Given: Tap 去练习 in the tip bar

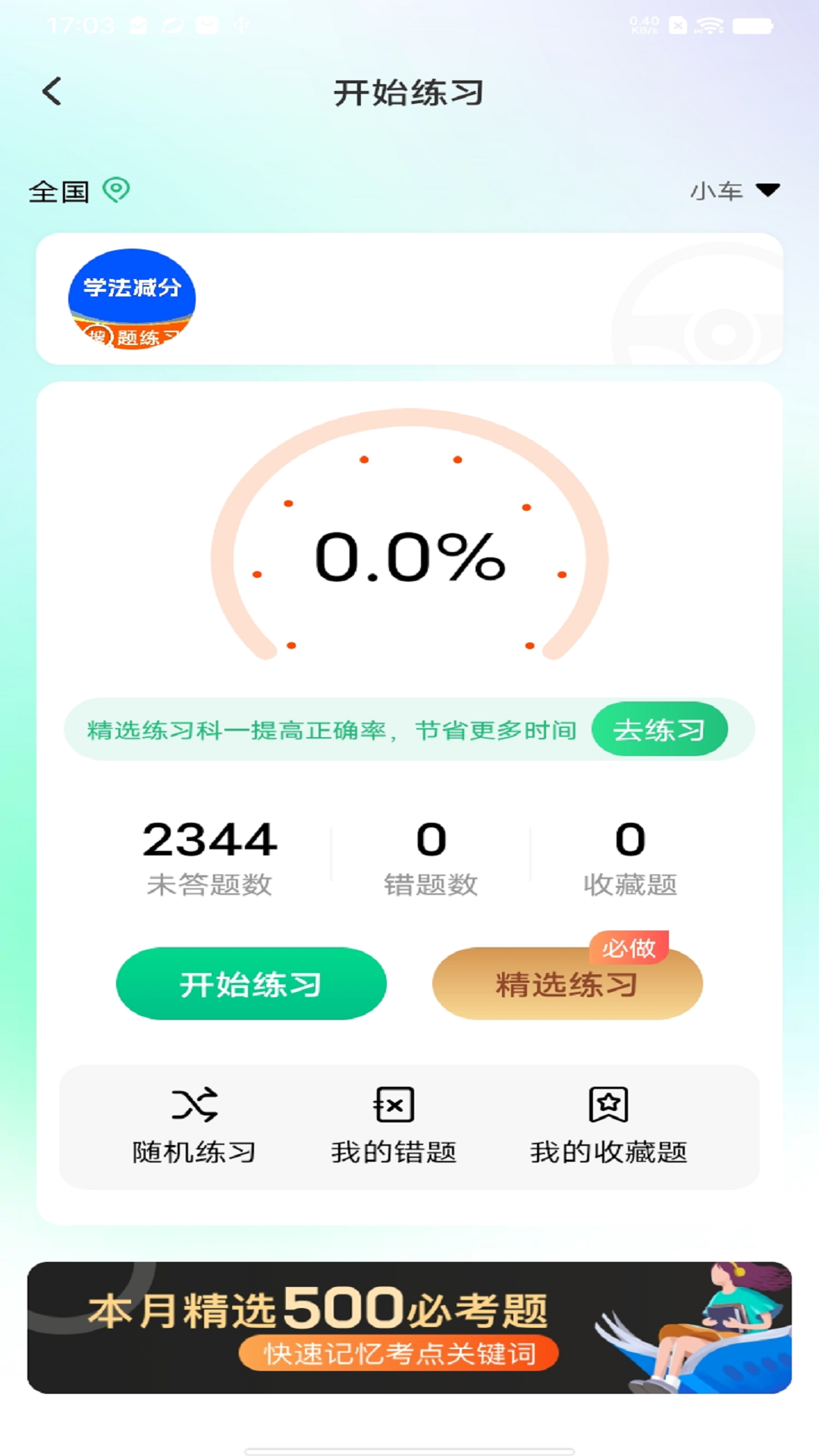Looking at the screenshot, I should point(659,729).
